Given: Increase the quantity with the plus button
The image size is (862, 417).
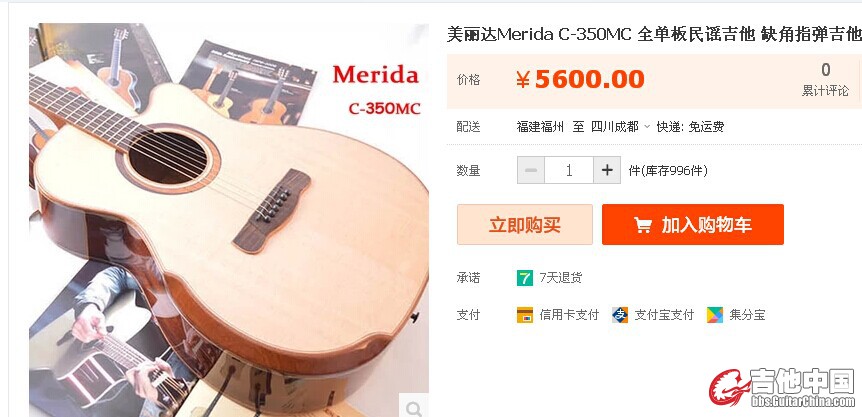Looking at the screenshot, I should pyautogui.click(x=607, y=170).
